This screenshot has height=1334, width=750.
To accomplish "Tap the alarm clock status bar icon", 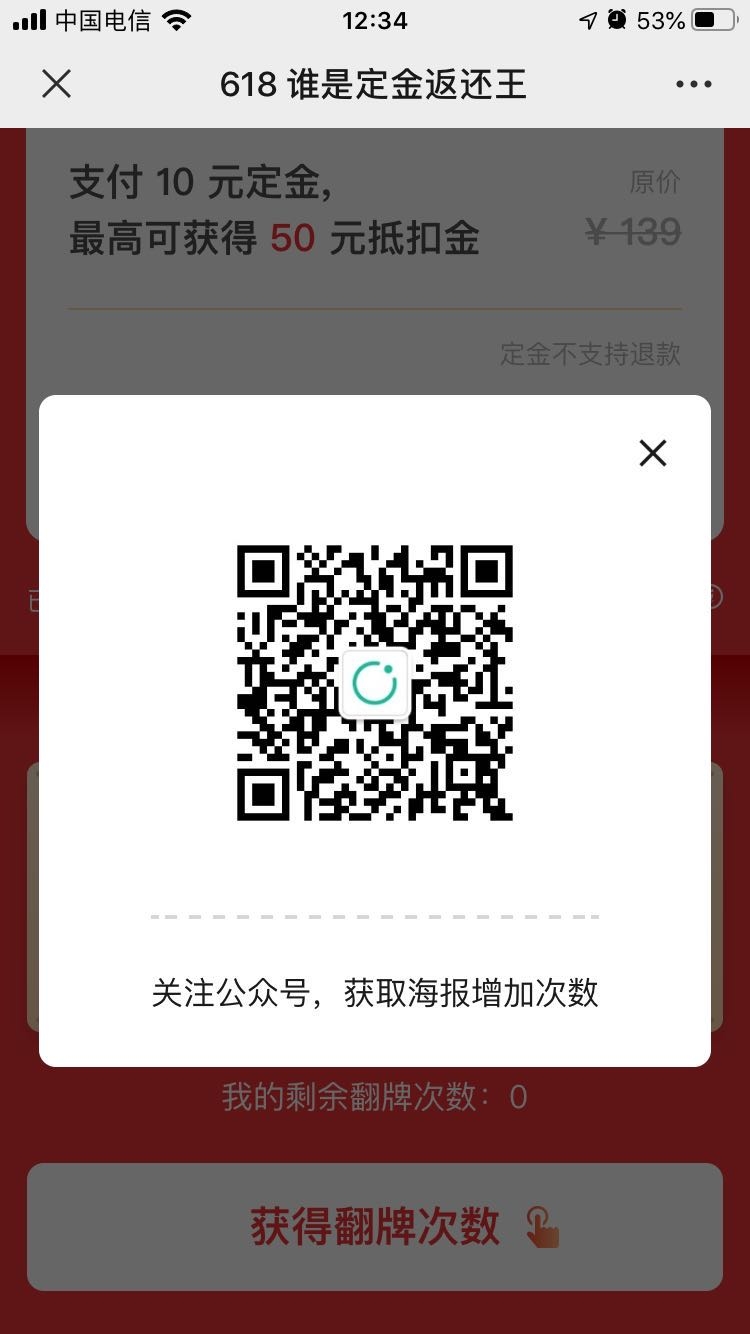I will click(x=618, y=17).
